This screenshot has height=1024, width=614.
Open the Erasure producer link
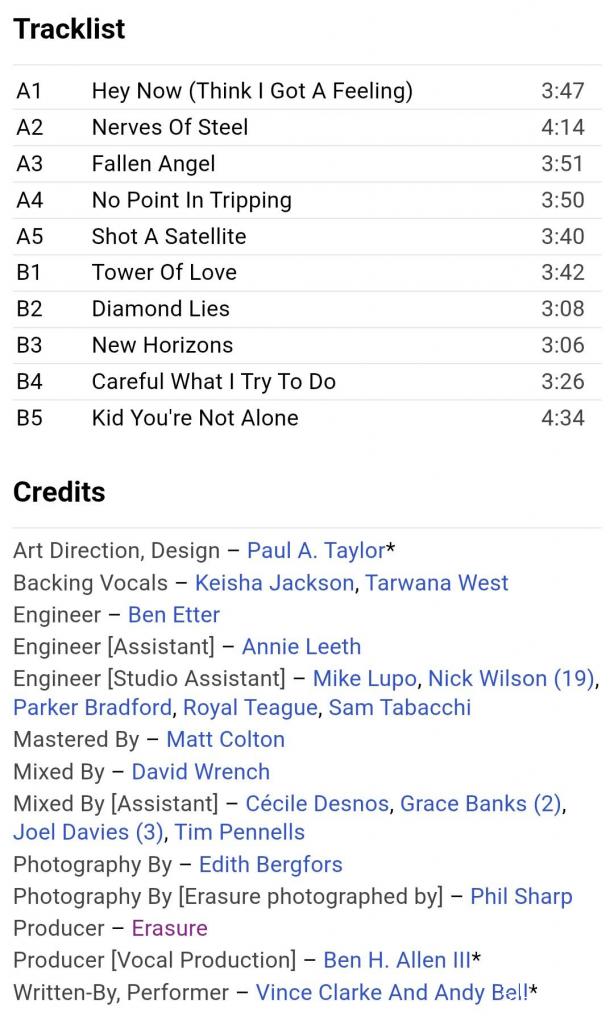[x=169, y=929]
